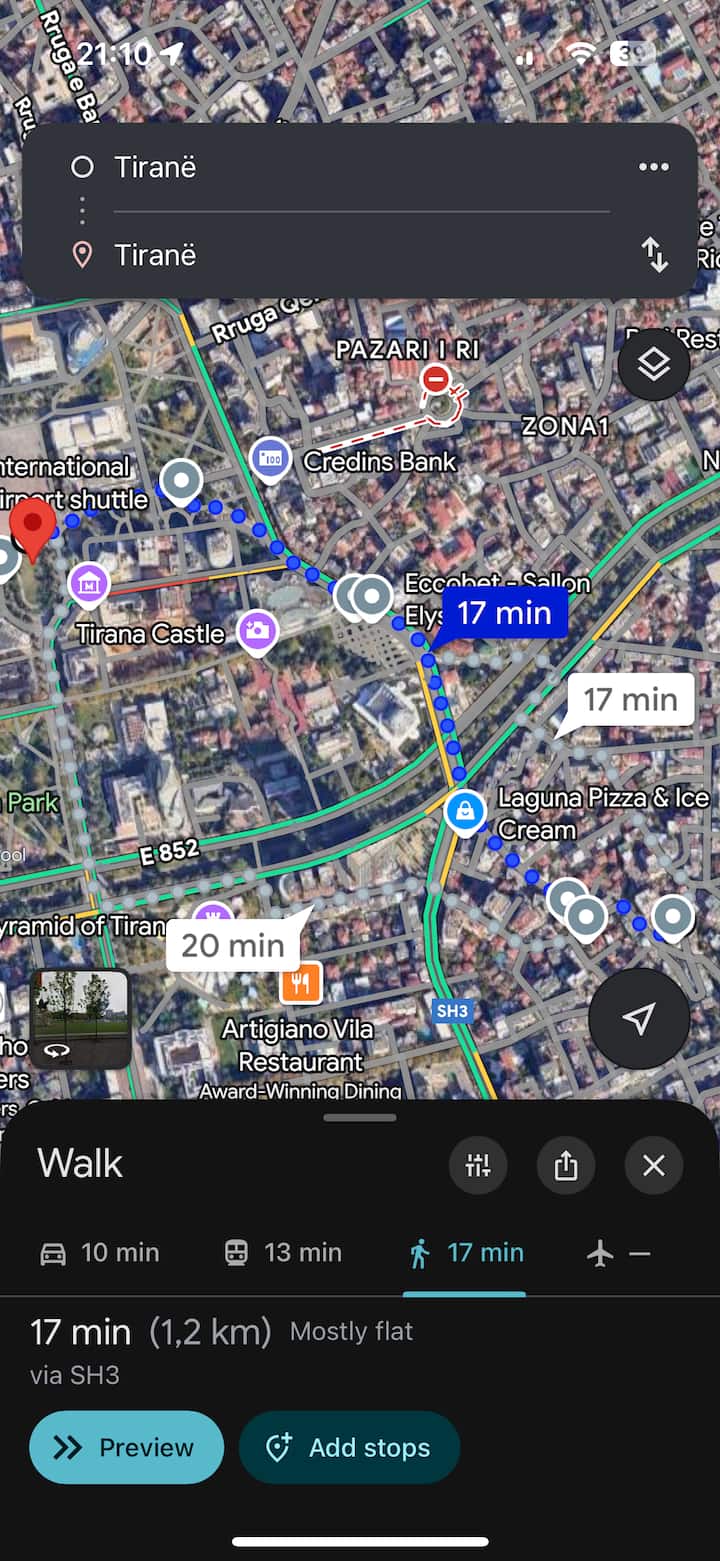Swap start and destination points
This screenshot has height=1561, width=720.
(654, 255)
